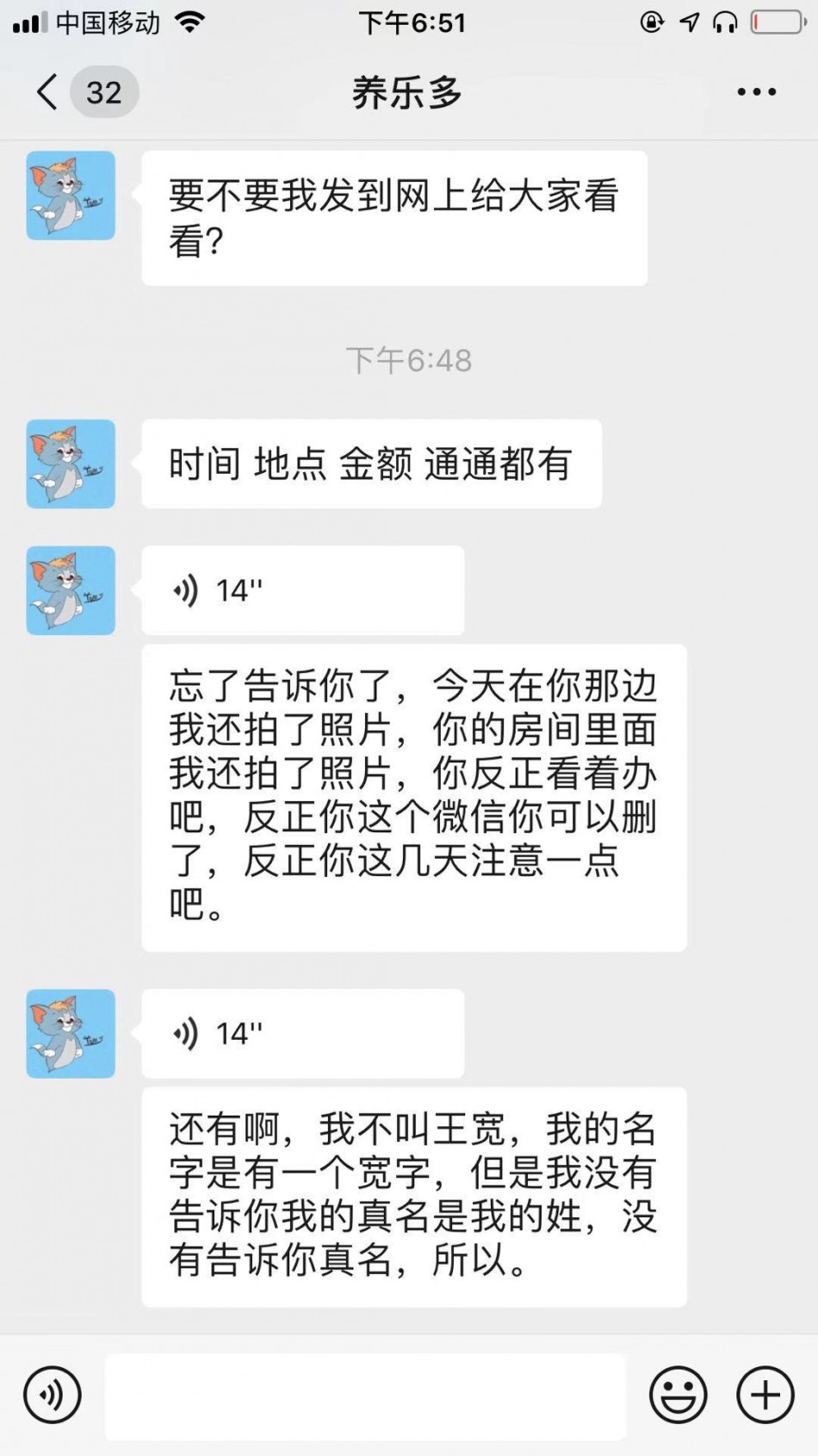Open the emoji sticker panel
Viewport: 818px width, 1456px height.
[679, 1395]
